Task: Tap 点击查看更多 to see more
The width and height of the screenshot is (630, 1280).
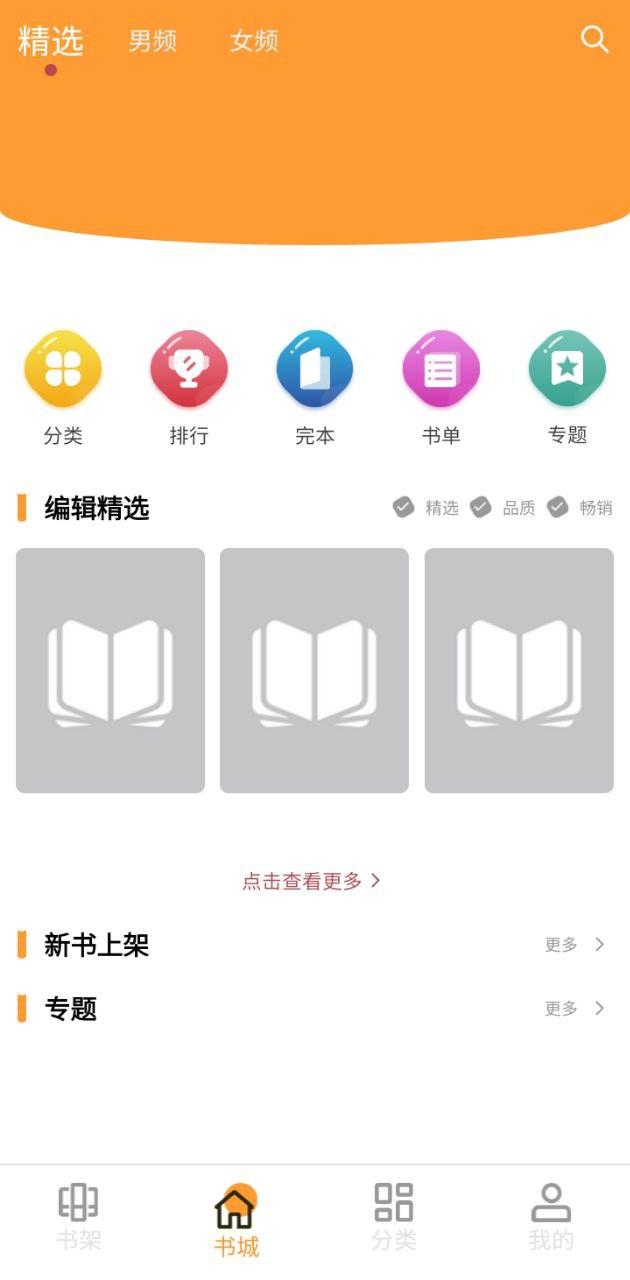Action: 311,881
